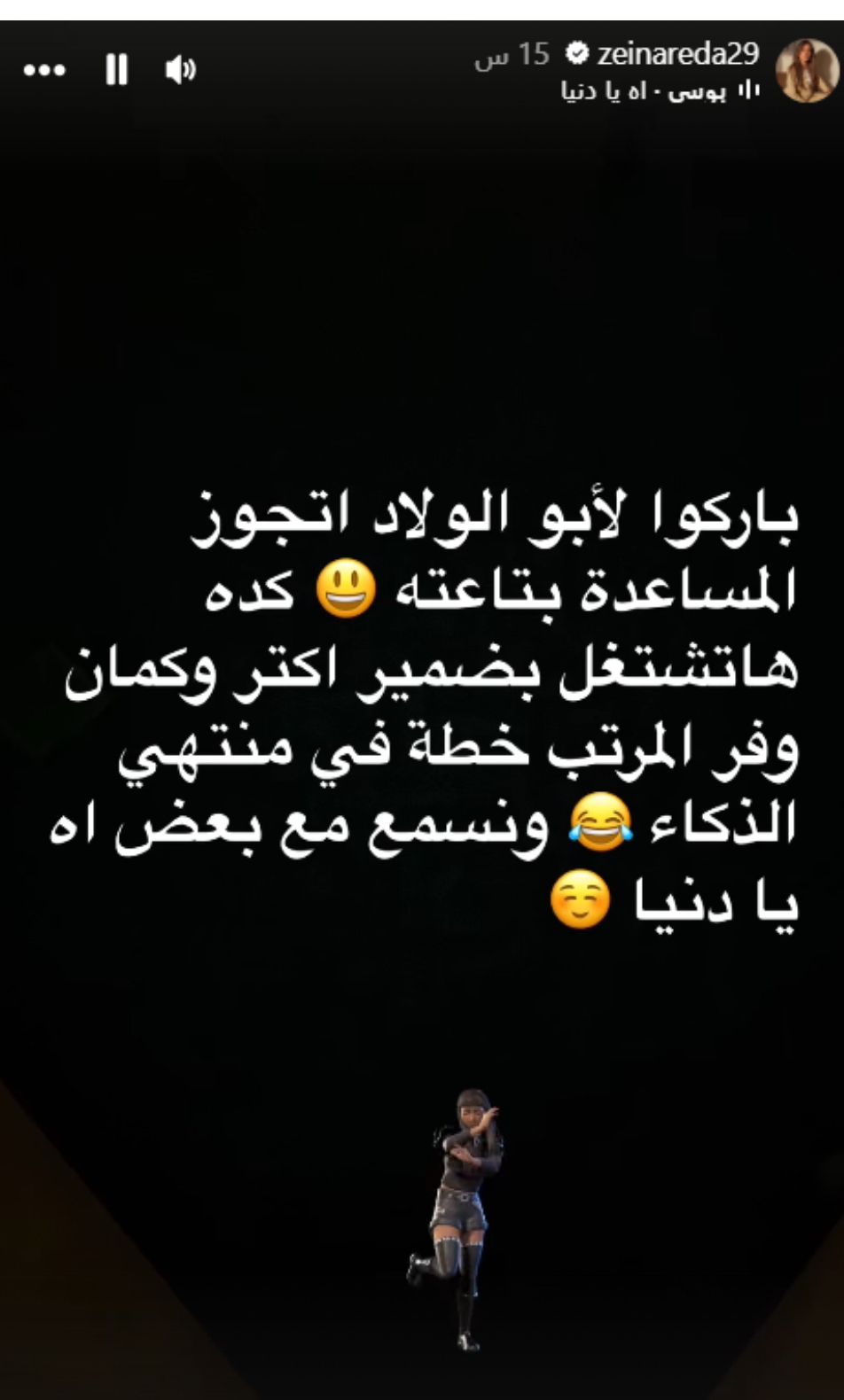844x1400 pixels.
Task: Open zeinareda29's profile picture
Action: (806, 71)
